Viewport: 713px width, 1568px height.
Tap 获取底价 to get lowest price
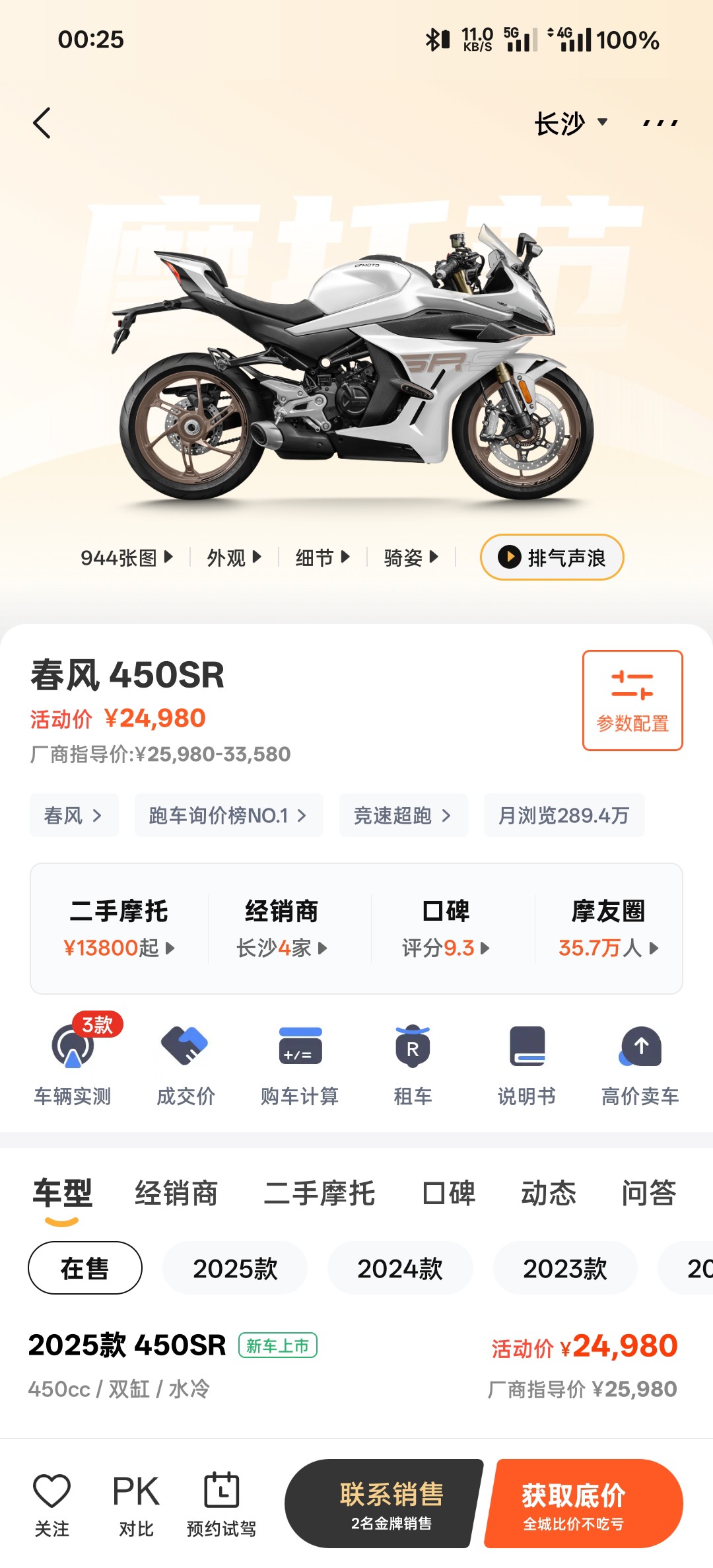(x=584, y=1504)
